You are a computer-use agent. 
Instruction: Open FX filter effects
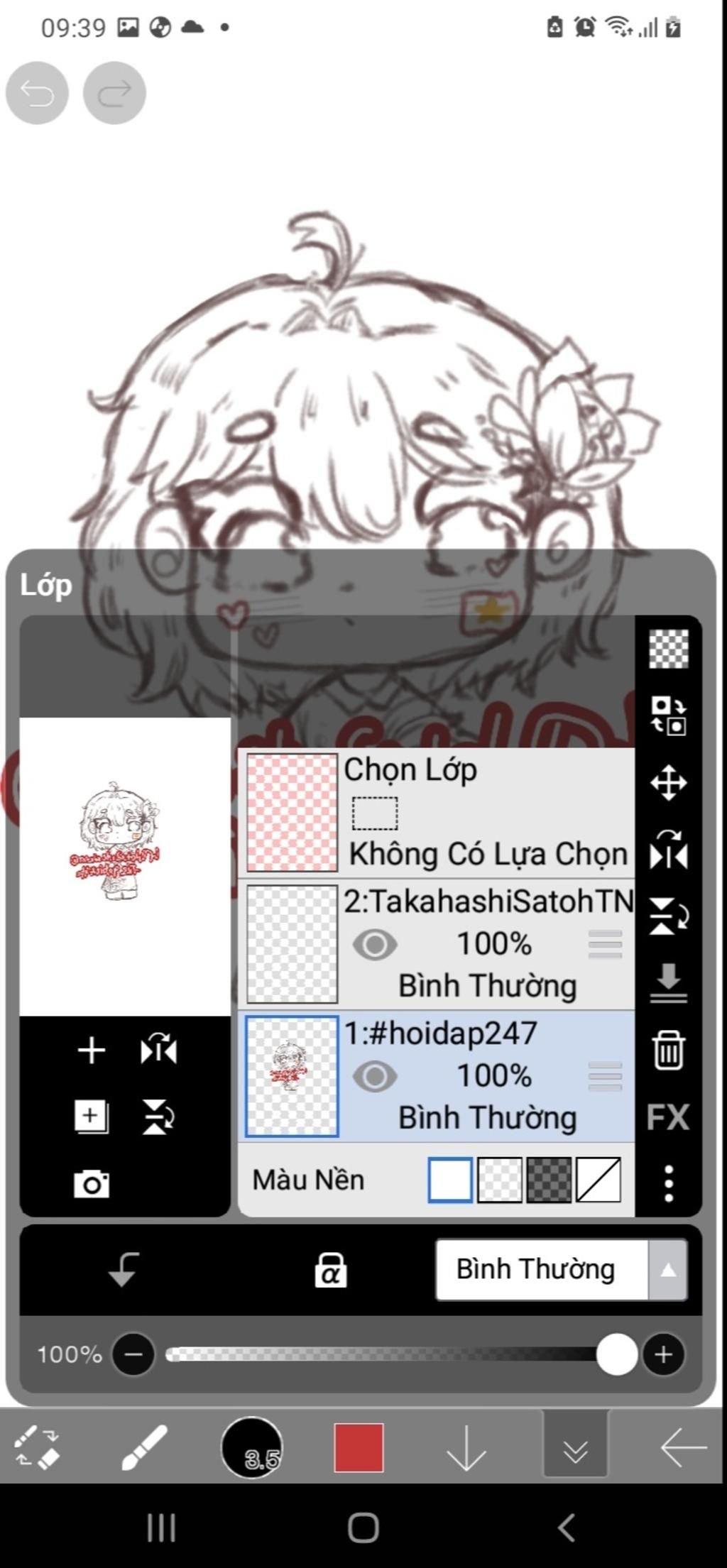click(668, 1117)
